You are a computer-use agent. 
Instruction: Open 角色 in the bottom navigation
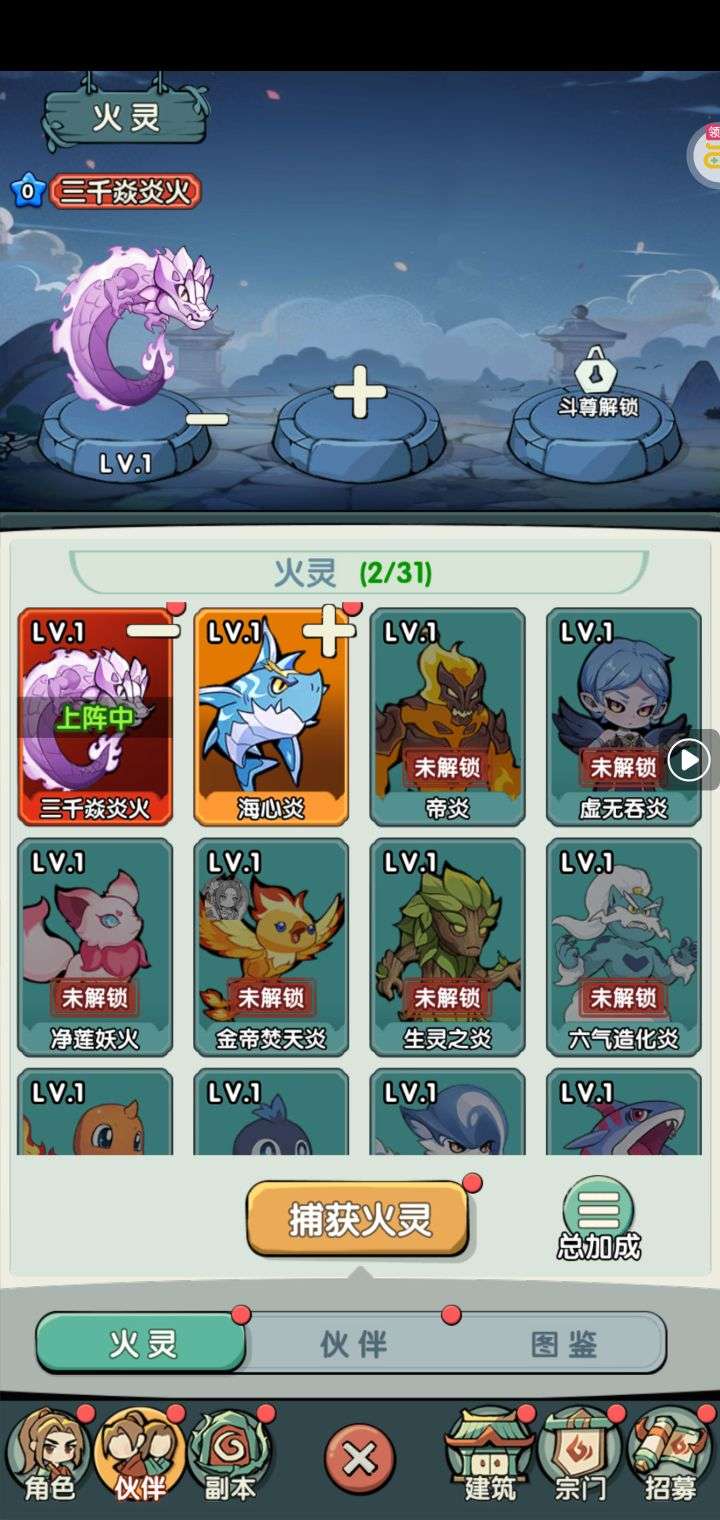click(49, 1457)
